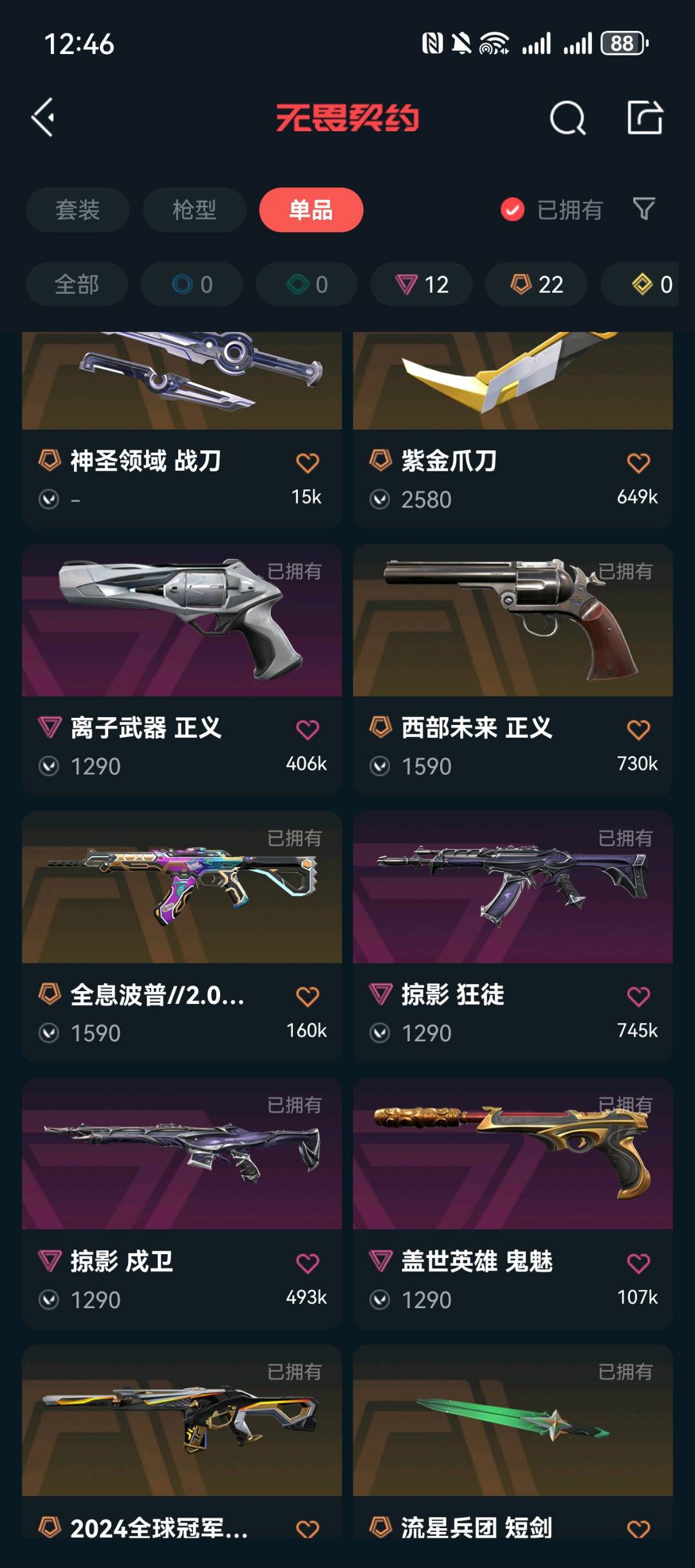Switch to the 套装 tab

click(x=78, y=210)
